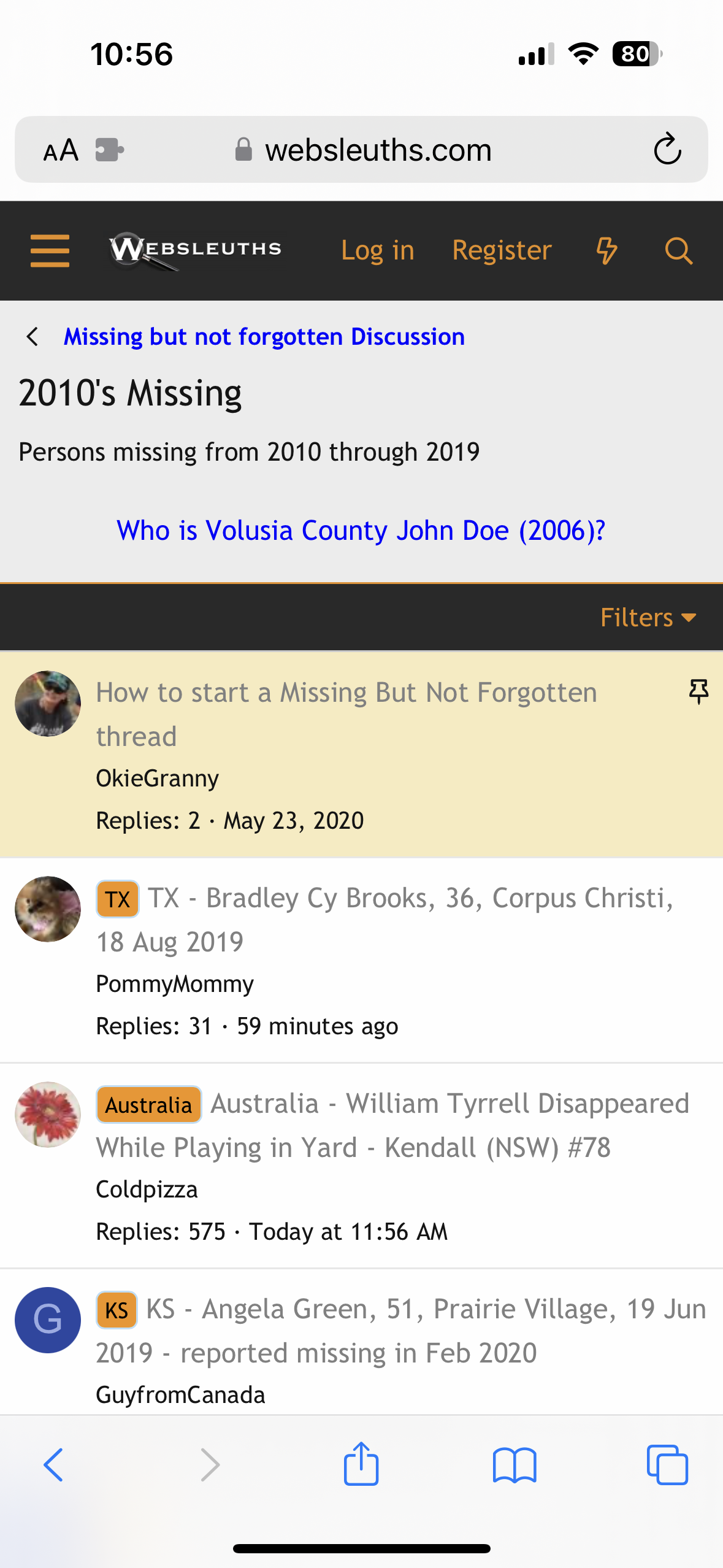Open text size options with AA icon
The height and width of the screenshot is (1568, 723).
[x=61, y=149]
